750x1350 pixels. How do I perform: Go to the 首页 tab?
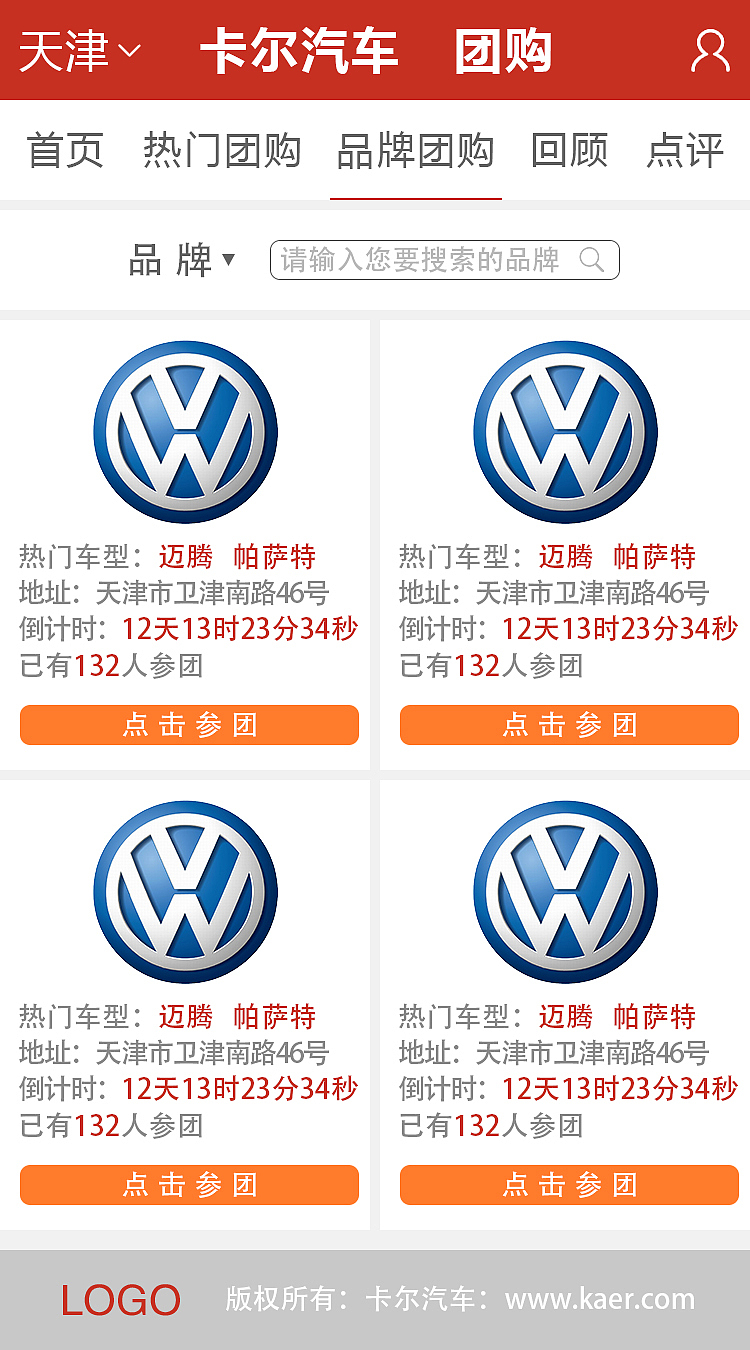tap(65, 150)
